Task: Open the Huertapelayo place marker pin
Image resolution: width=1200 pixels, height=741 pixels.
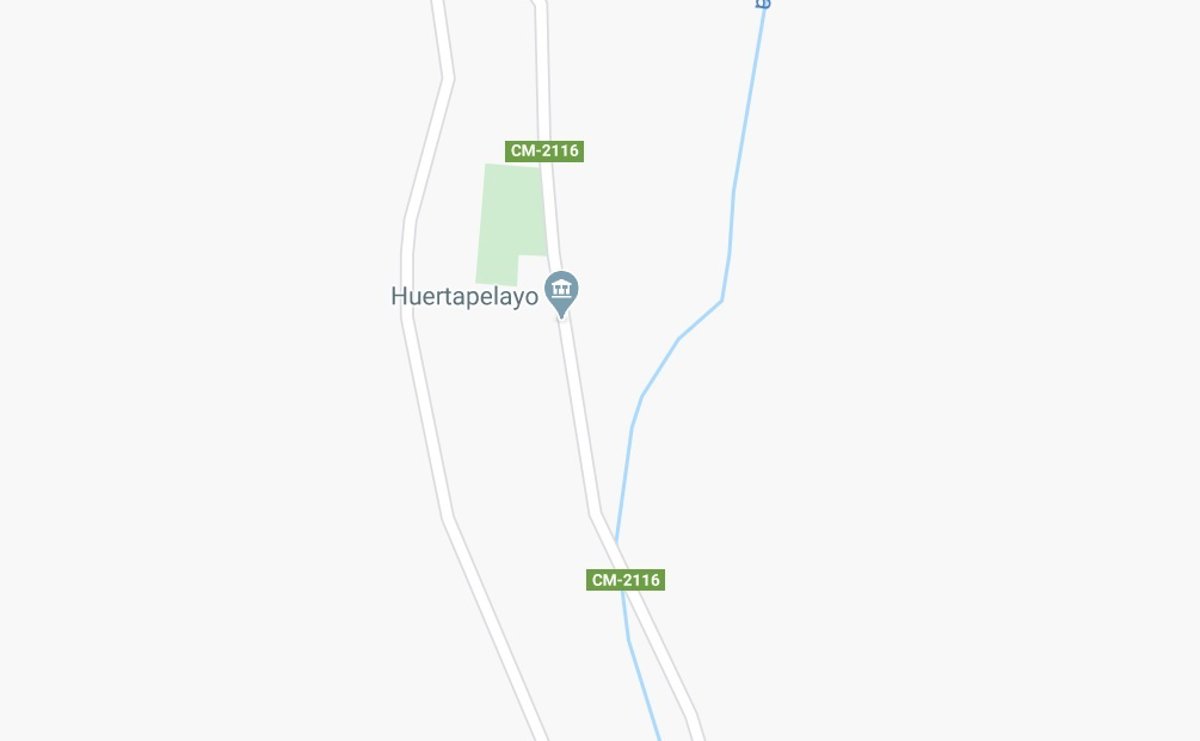Action: point(561,292)
